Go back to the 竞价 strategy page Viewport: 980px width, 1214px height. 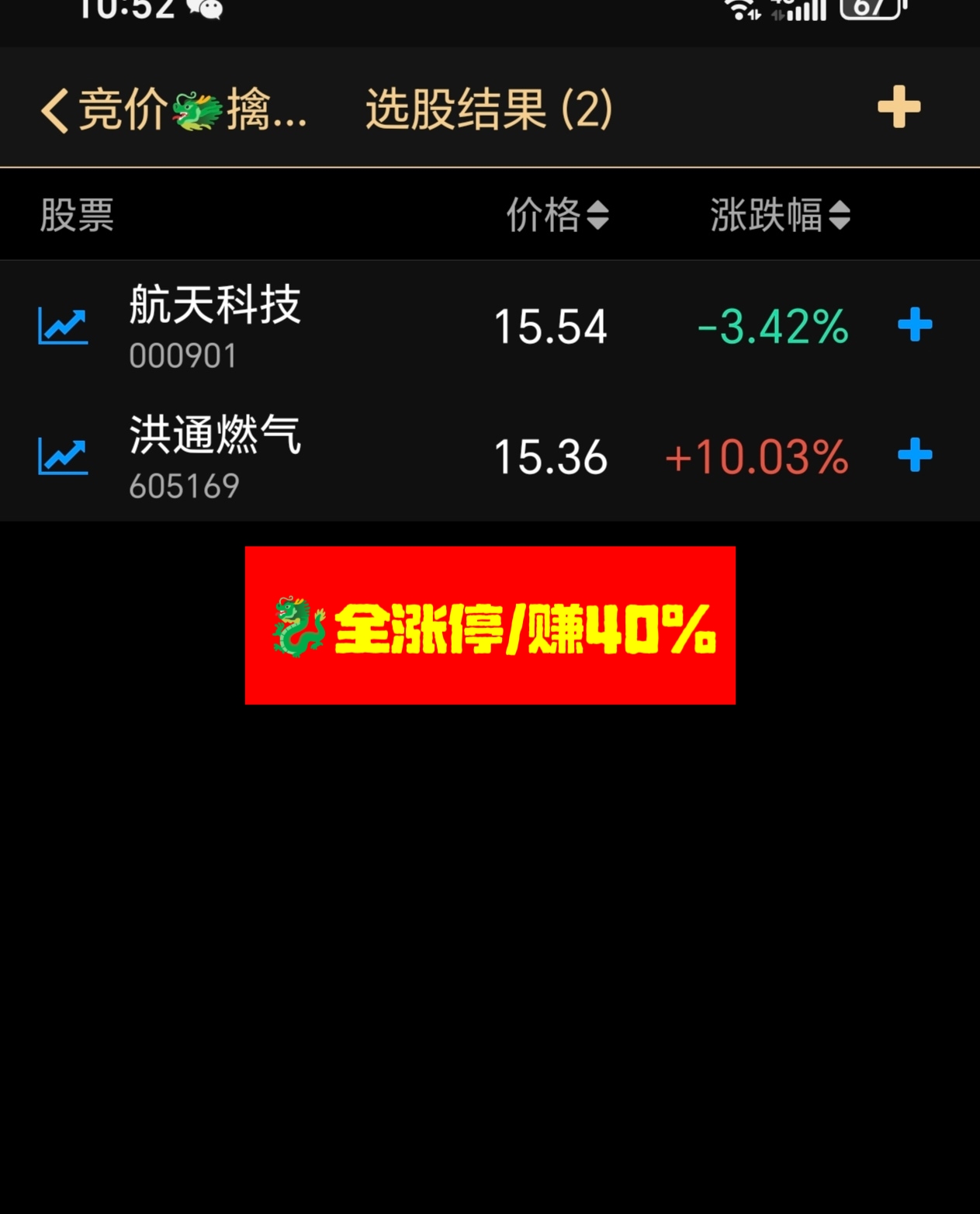pyautogui.click(x=56, y=110)
